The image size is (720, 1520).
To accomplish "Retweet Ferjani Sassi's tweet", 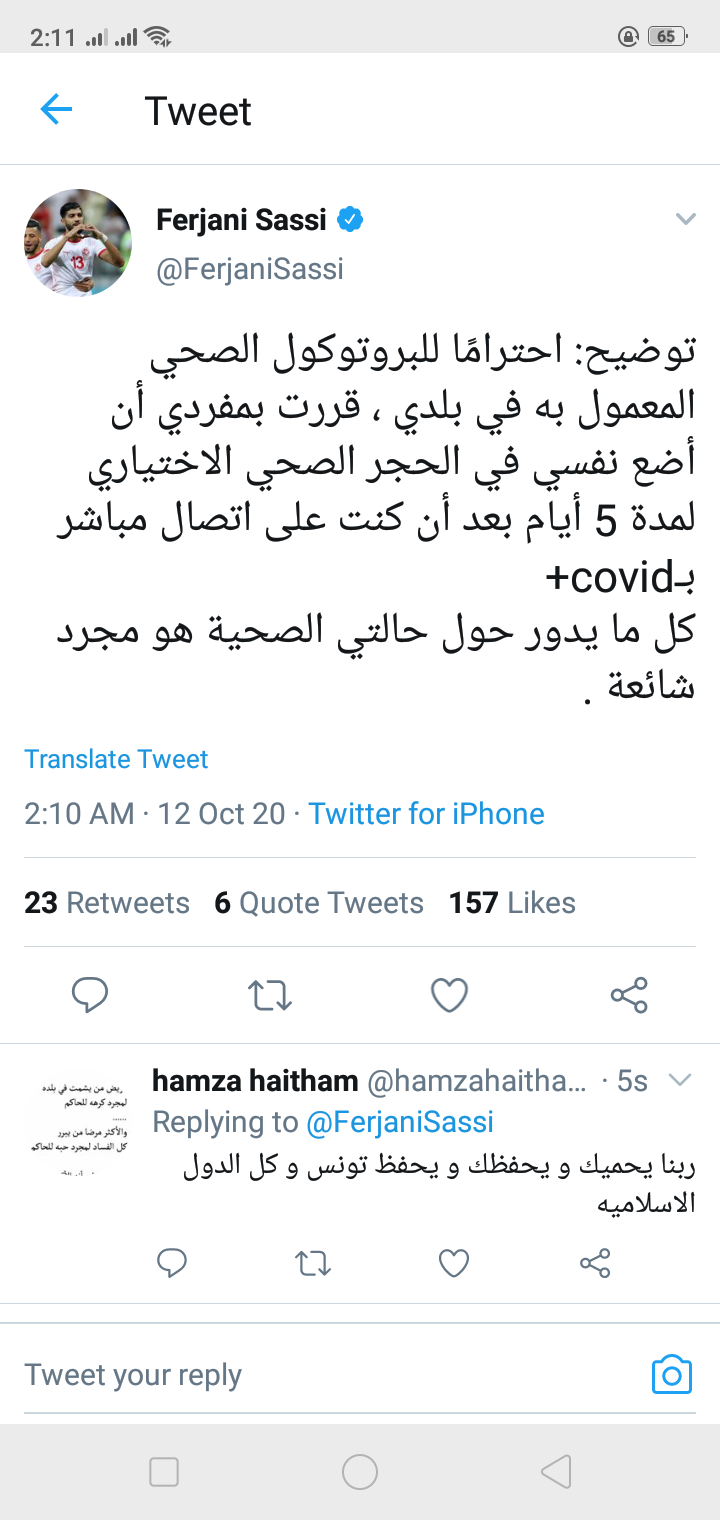I will [x=270, y=995].
